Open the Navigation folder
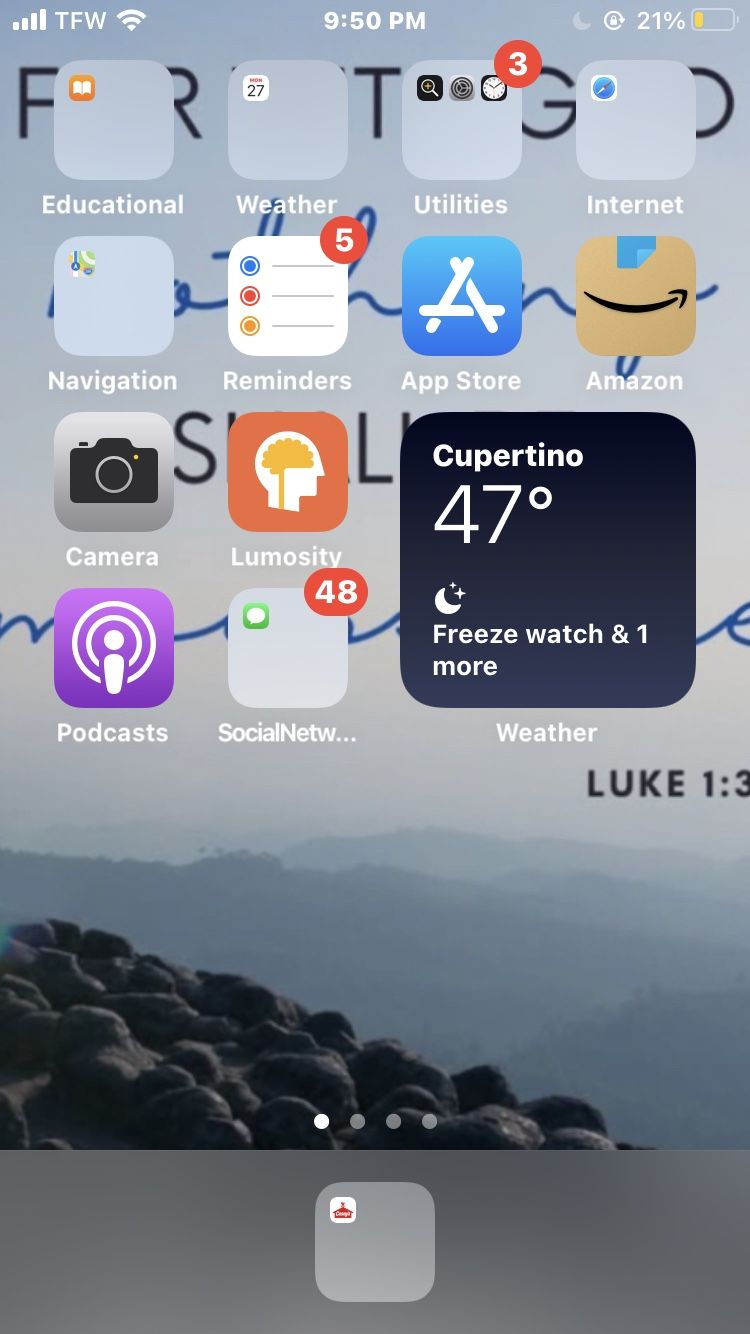The image size is (750, 1334). point(113,296)
